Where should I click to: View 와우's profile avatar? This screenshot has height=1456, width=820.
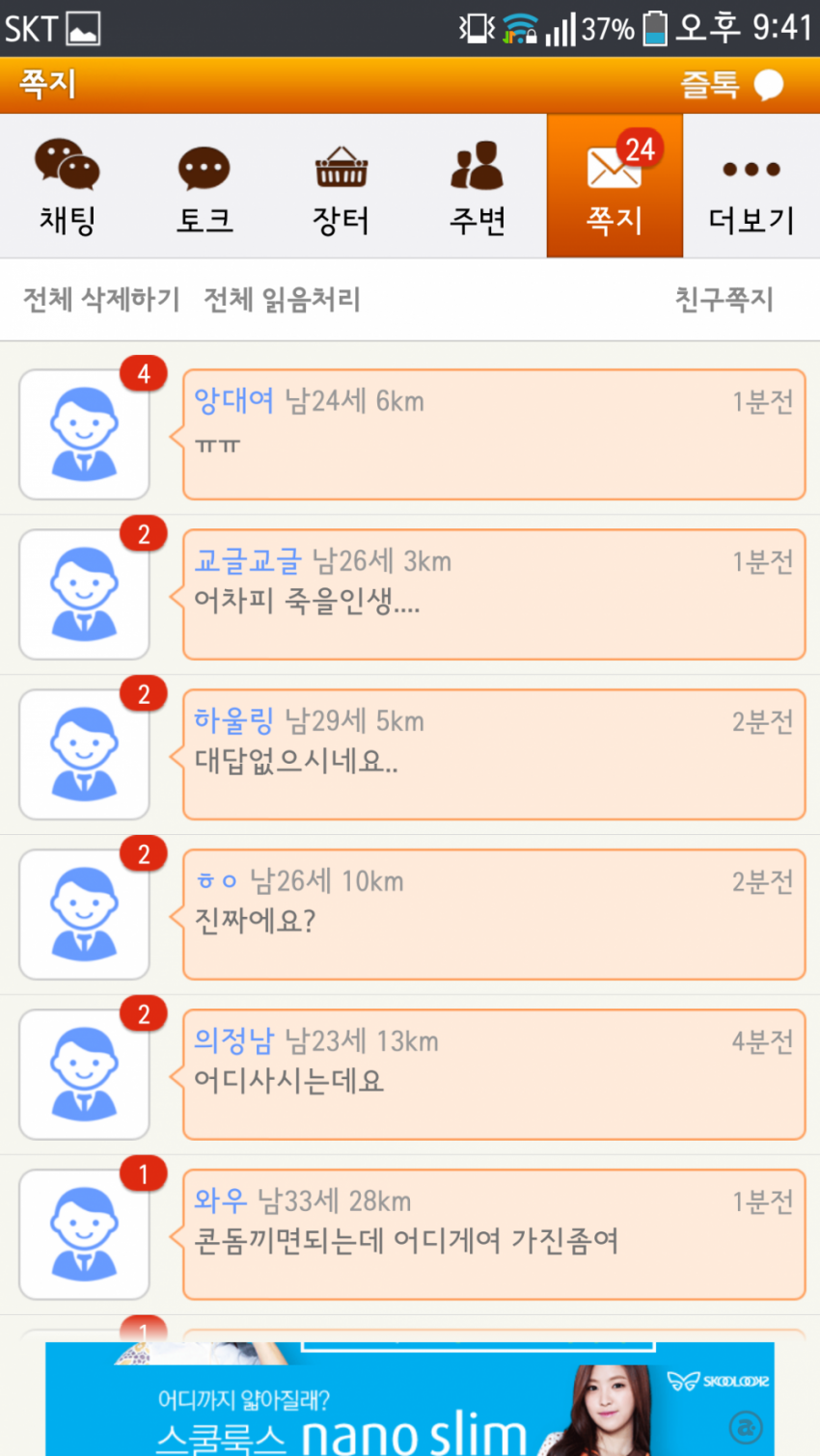[x=84, y=1235]
